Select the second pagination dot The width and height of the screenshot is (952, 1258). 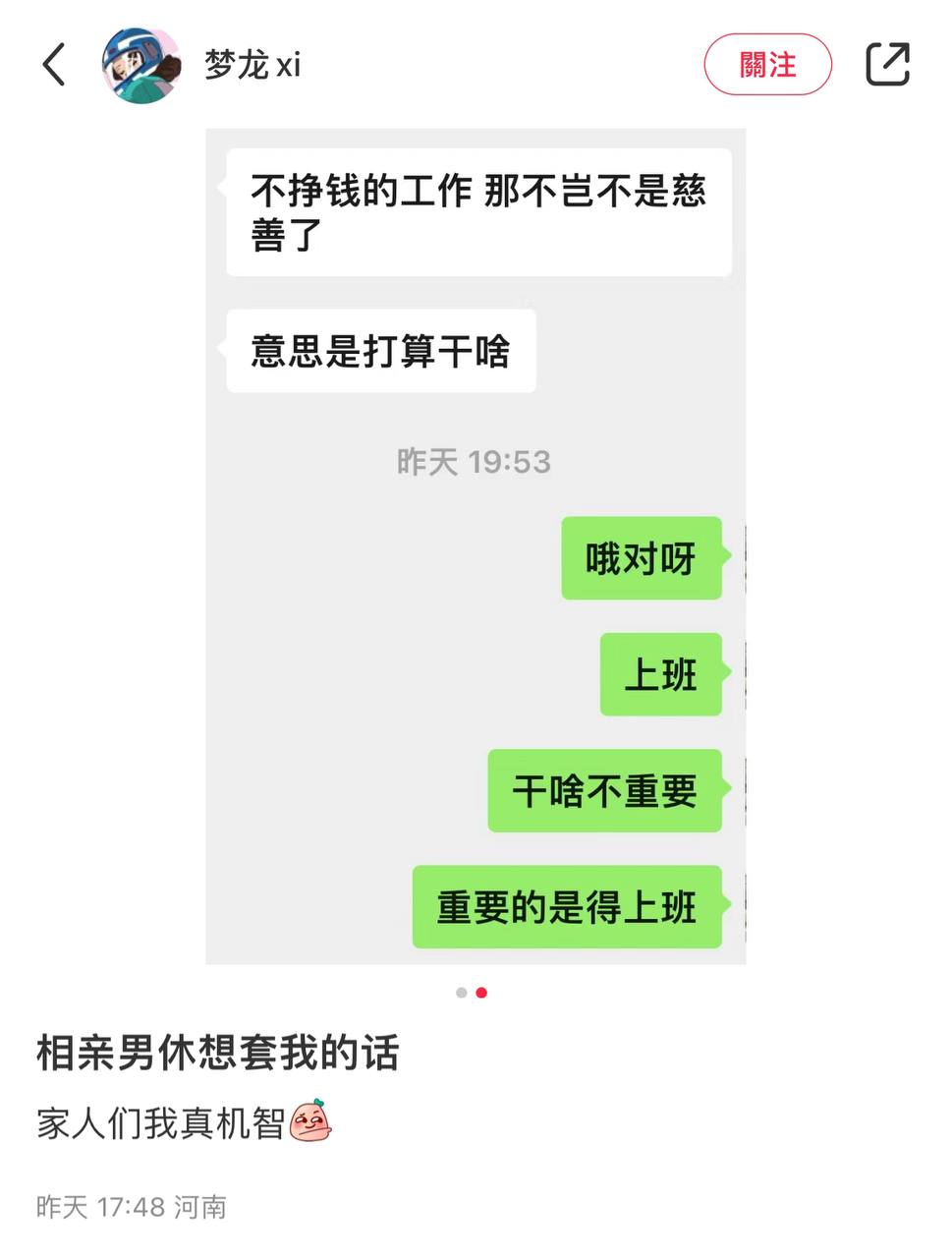click(480, 994)
